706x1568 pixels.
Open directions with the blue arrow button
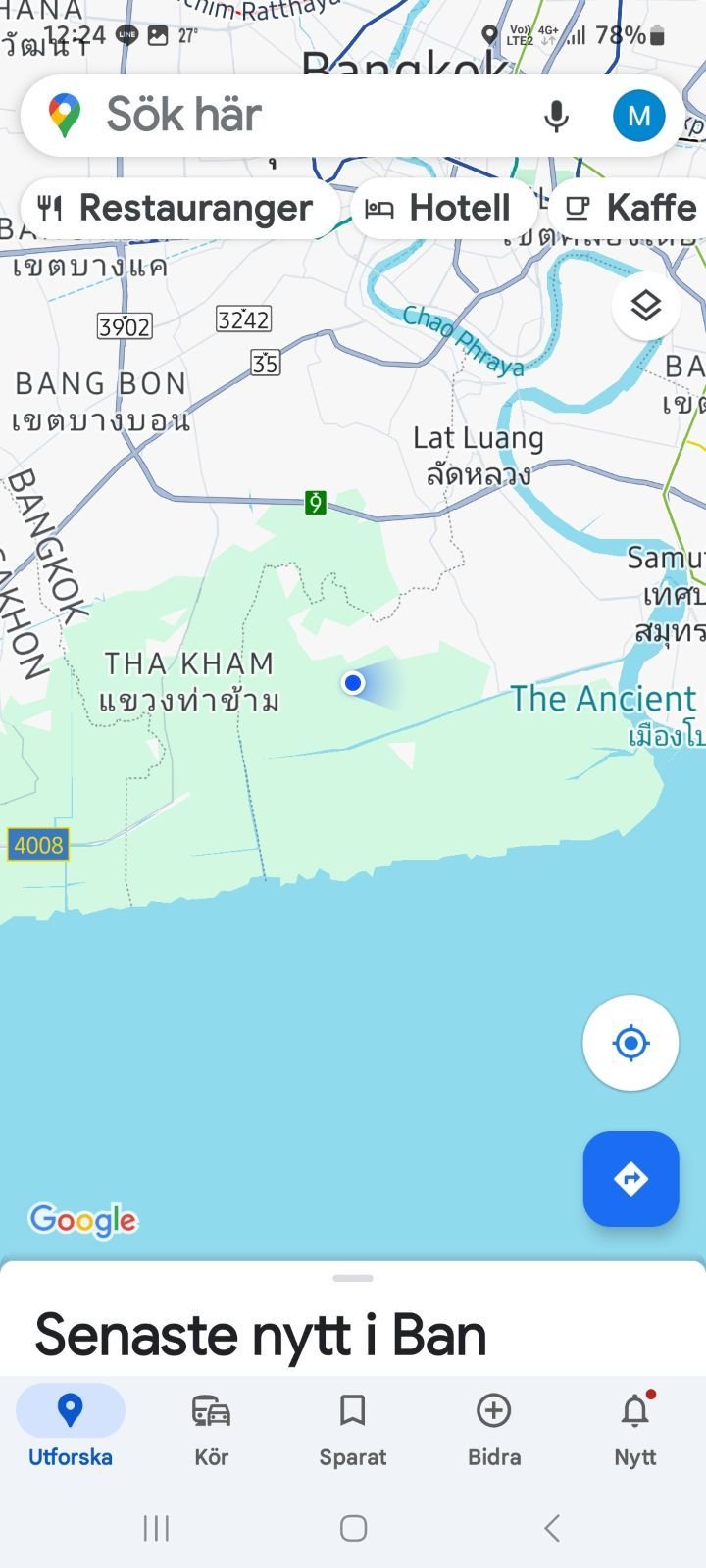point(630,1178)
